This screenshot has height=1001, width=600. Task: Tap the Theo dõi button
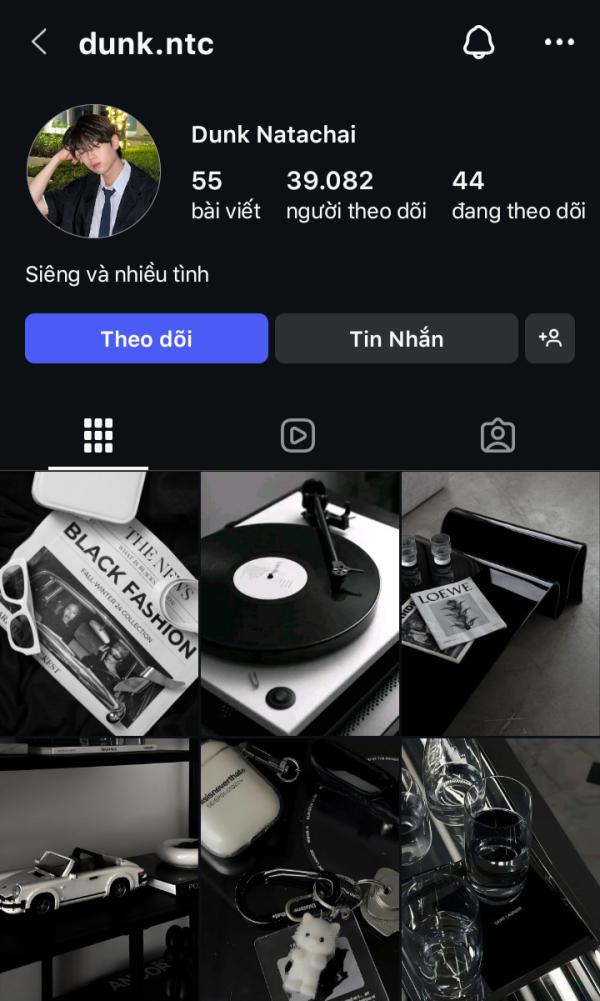146,338
